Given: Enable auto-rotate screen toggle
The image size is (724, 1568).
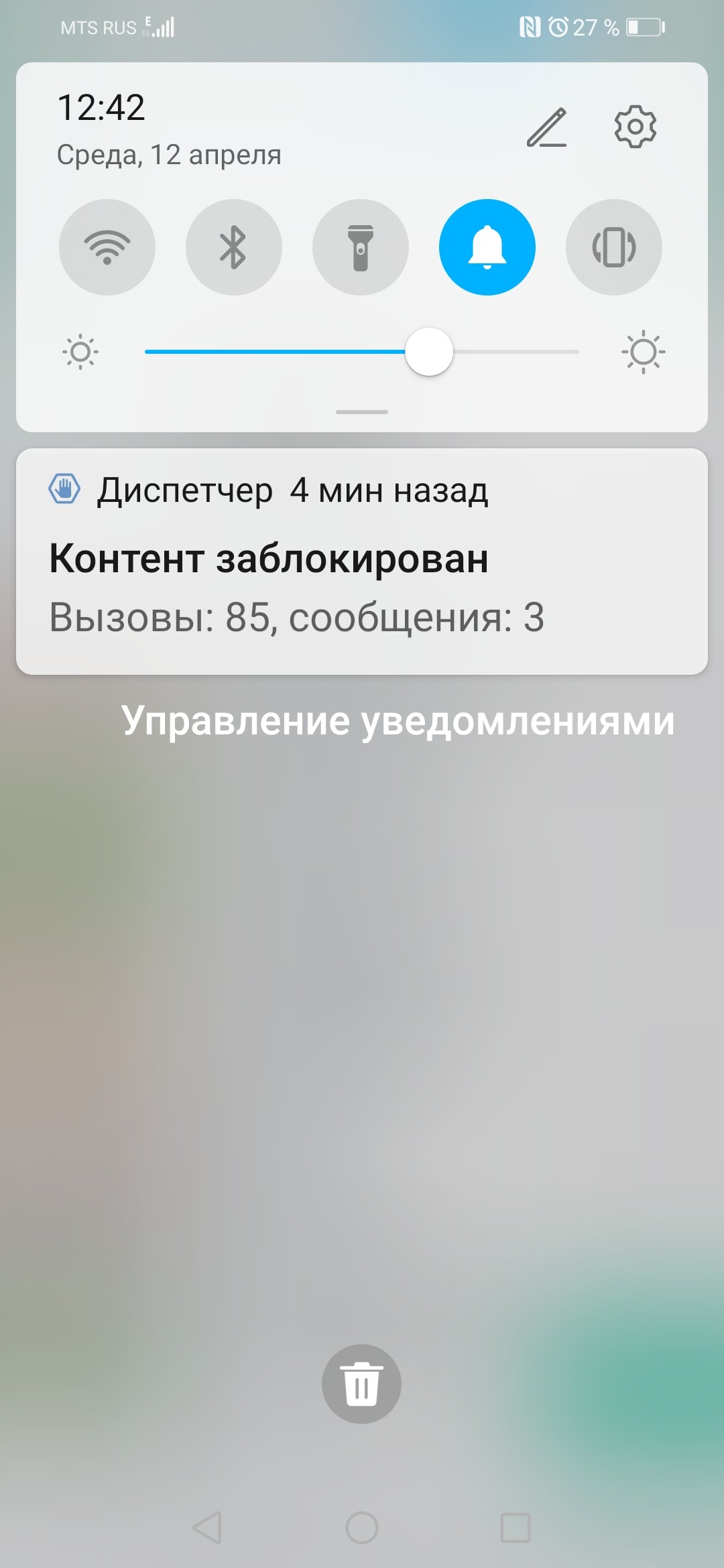Looking at the screenshot, I should tap(613, 247).
